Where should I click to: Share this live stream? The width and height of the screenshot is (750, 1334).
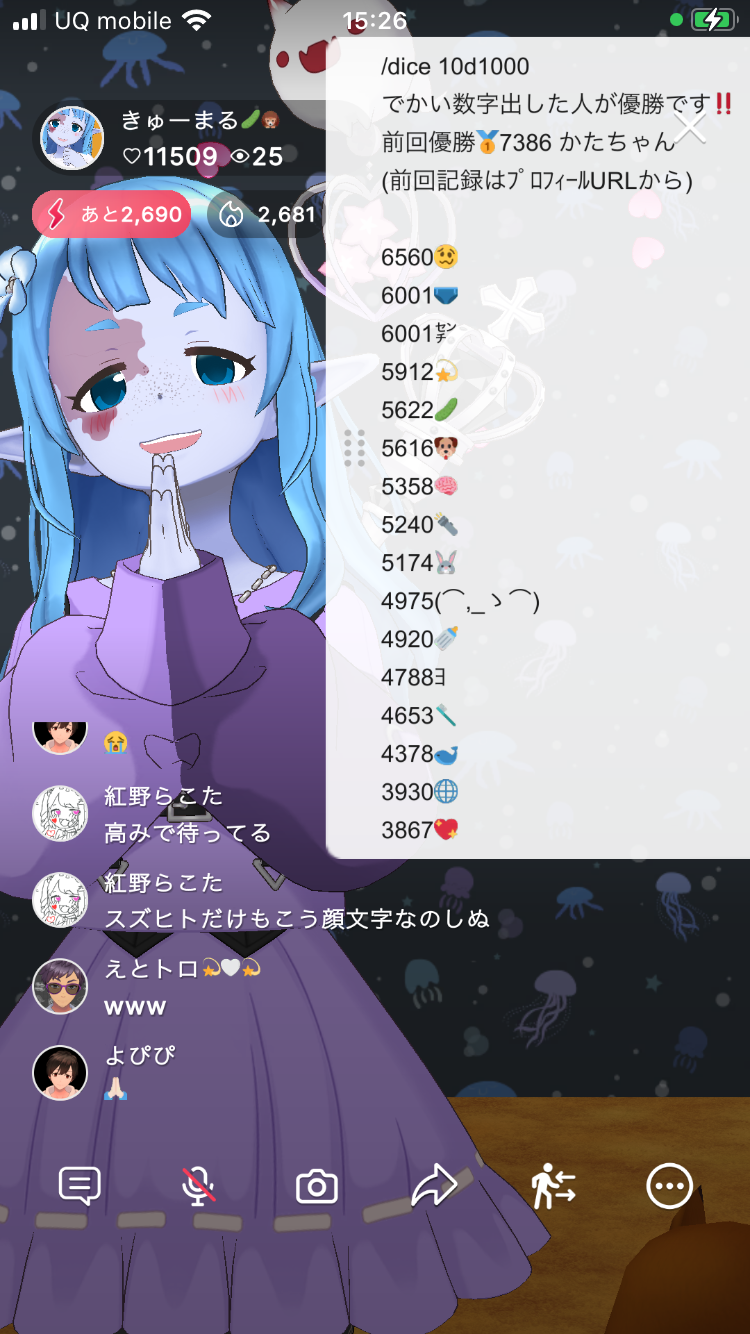point(435,1187)
